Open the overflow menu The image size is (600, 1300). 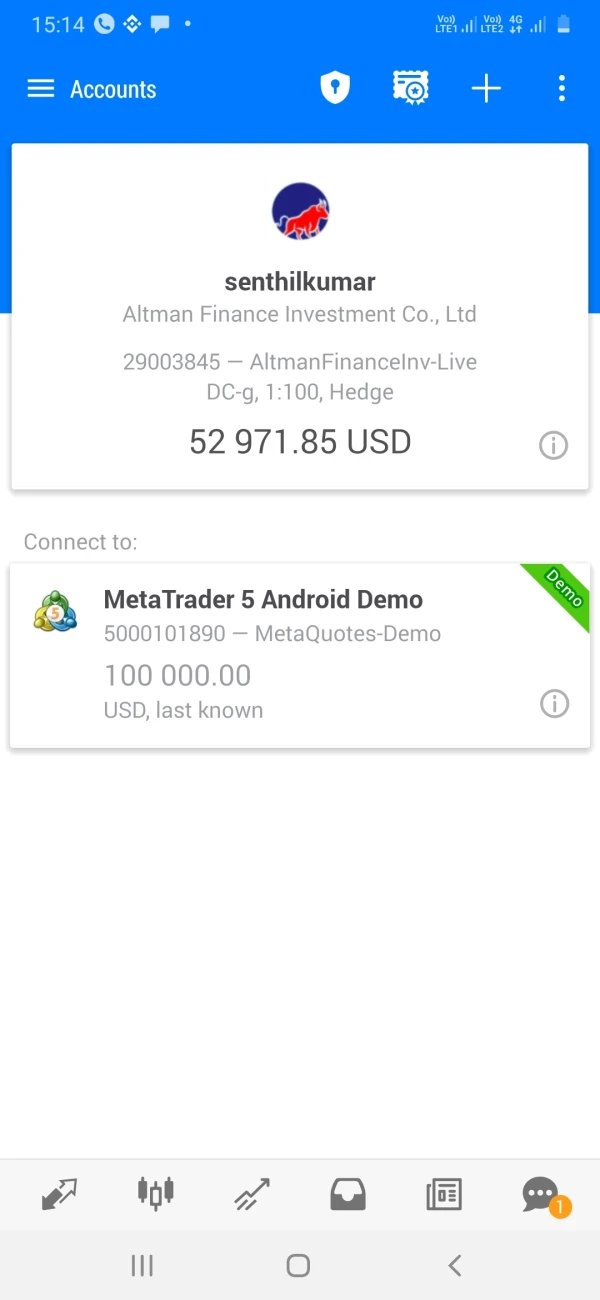[561, 89]
